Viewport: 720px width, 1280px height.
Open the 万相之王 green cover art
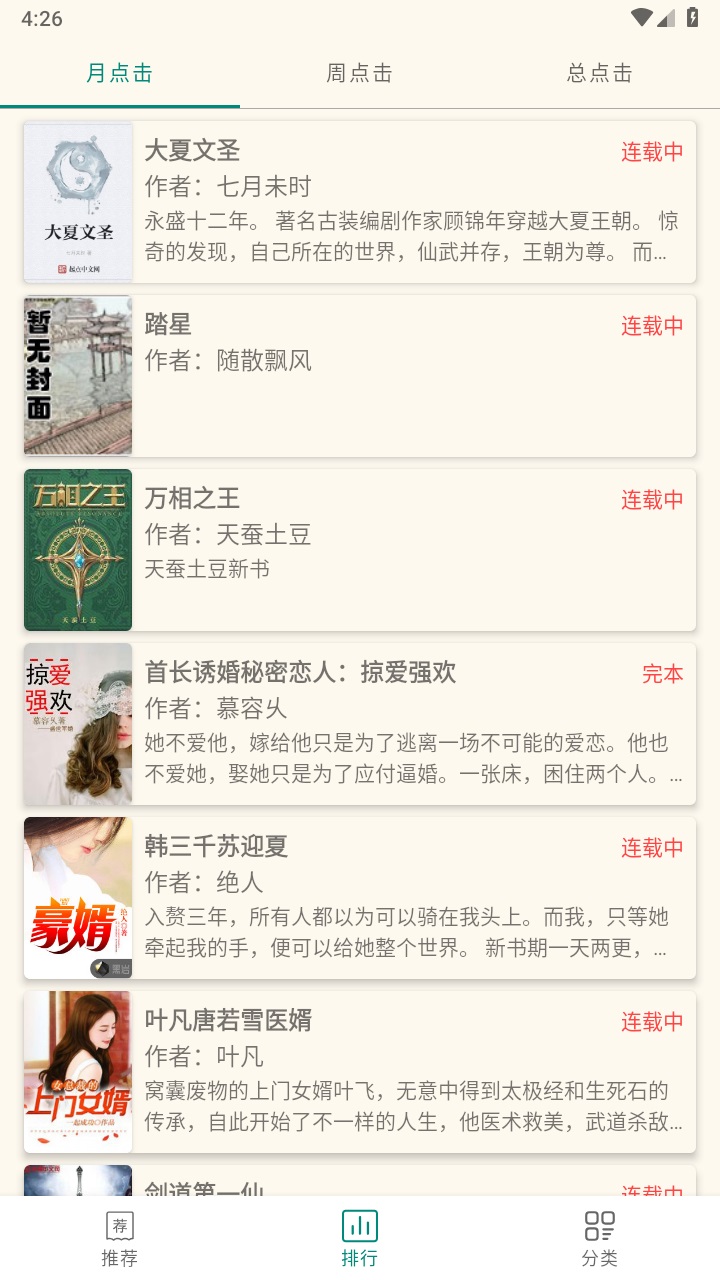coord(77,549)
